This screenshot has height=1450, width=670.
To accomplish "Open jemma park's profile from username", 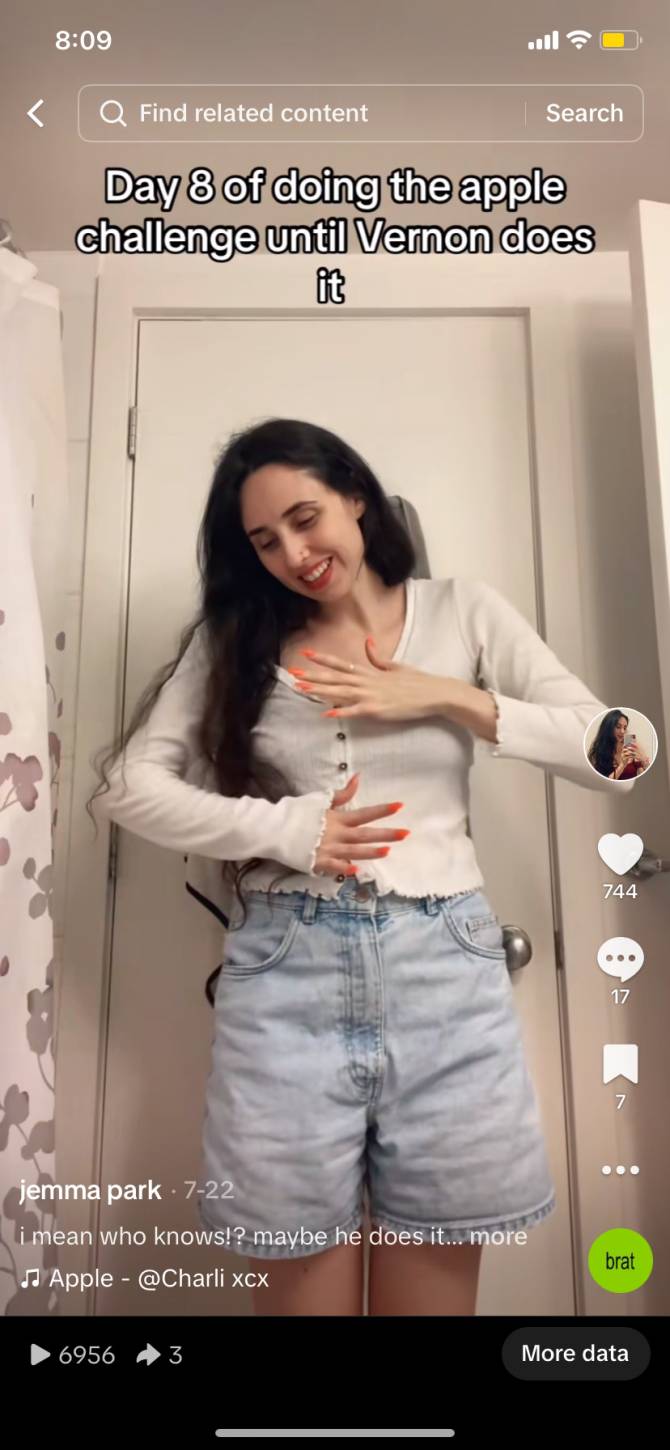I will pyautogui.click(x=90, y=1190).
